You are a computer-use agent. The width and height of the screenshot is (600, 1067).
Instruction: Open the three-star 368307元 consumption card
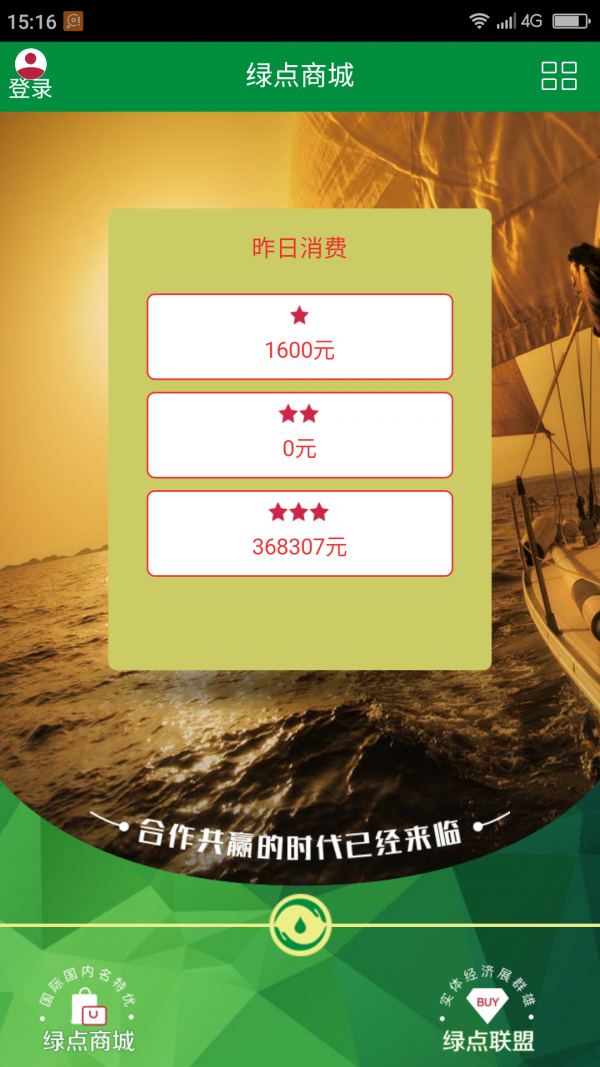pyautogui.click(x=300, y=533)
